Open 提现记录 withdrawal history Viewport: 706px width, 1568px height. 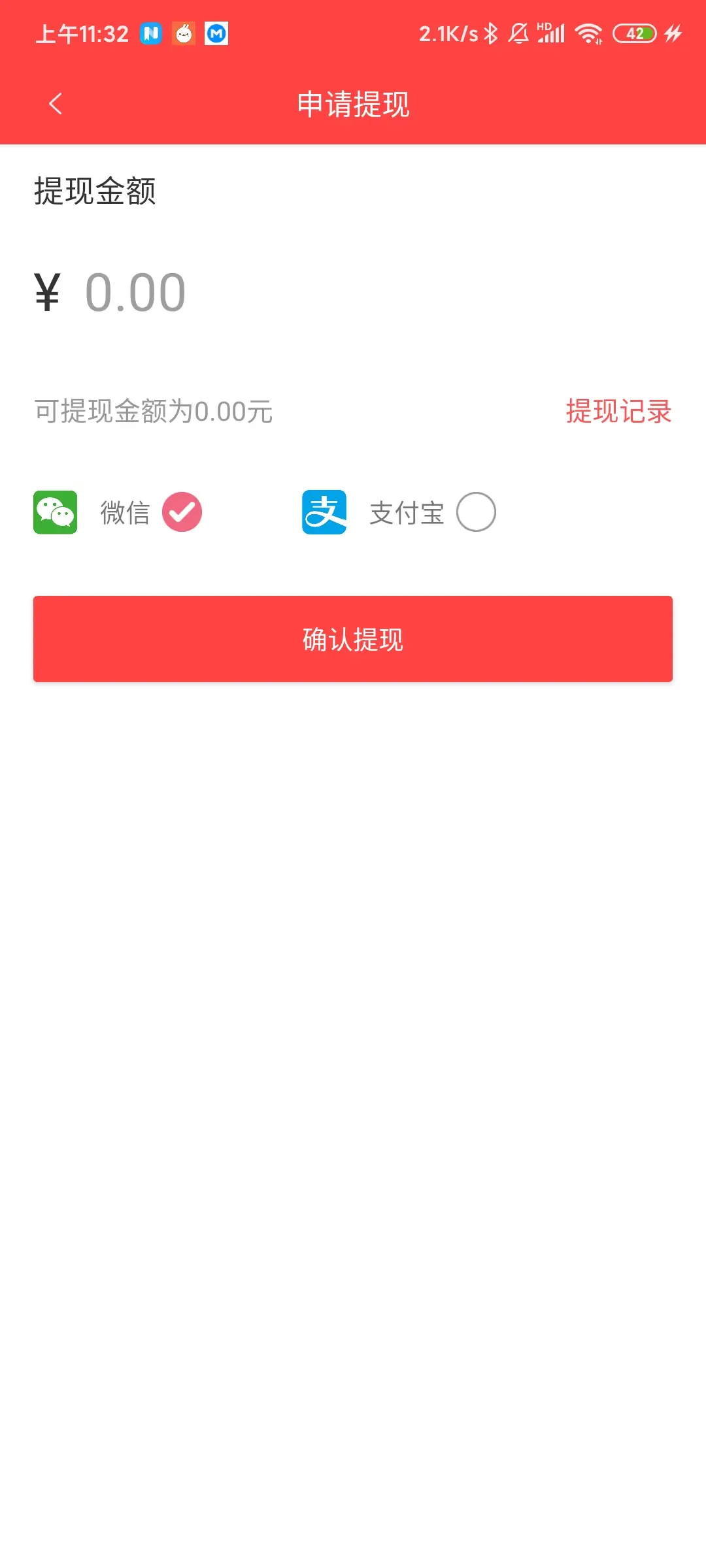click(618, 412)
